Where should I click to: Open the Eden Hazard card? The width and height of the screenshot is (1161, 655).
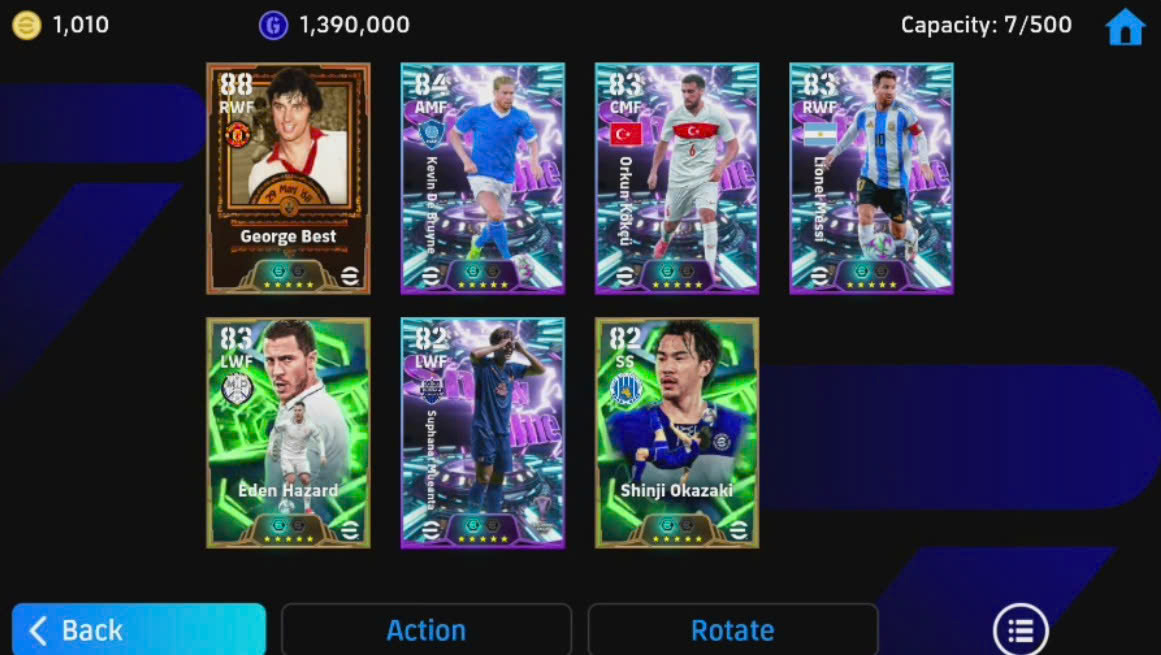coord(288,432)
